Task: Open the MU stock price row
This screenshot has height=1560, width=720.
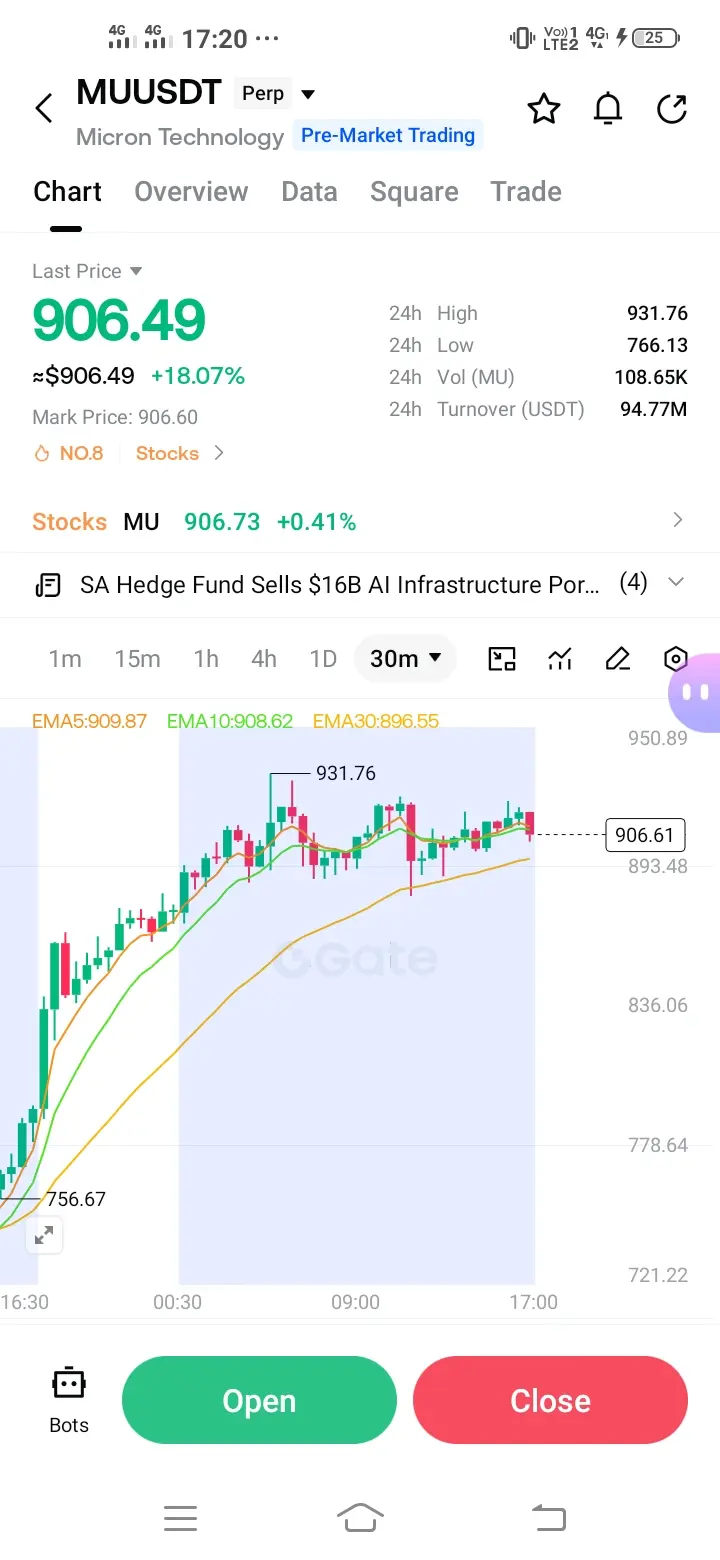Action: tap(360, 521)
